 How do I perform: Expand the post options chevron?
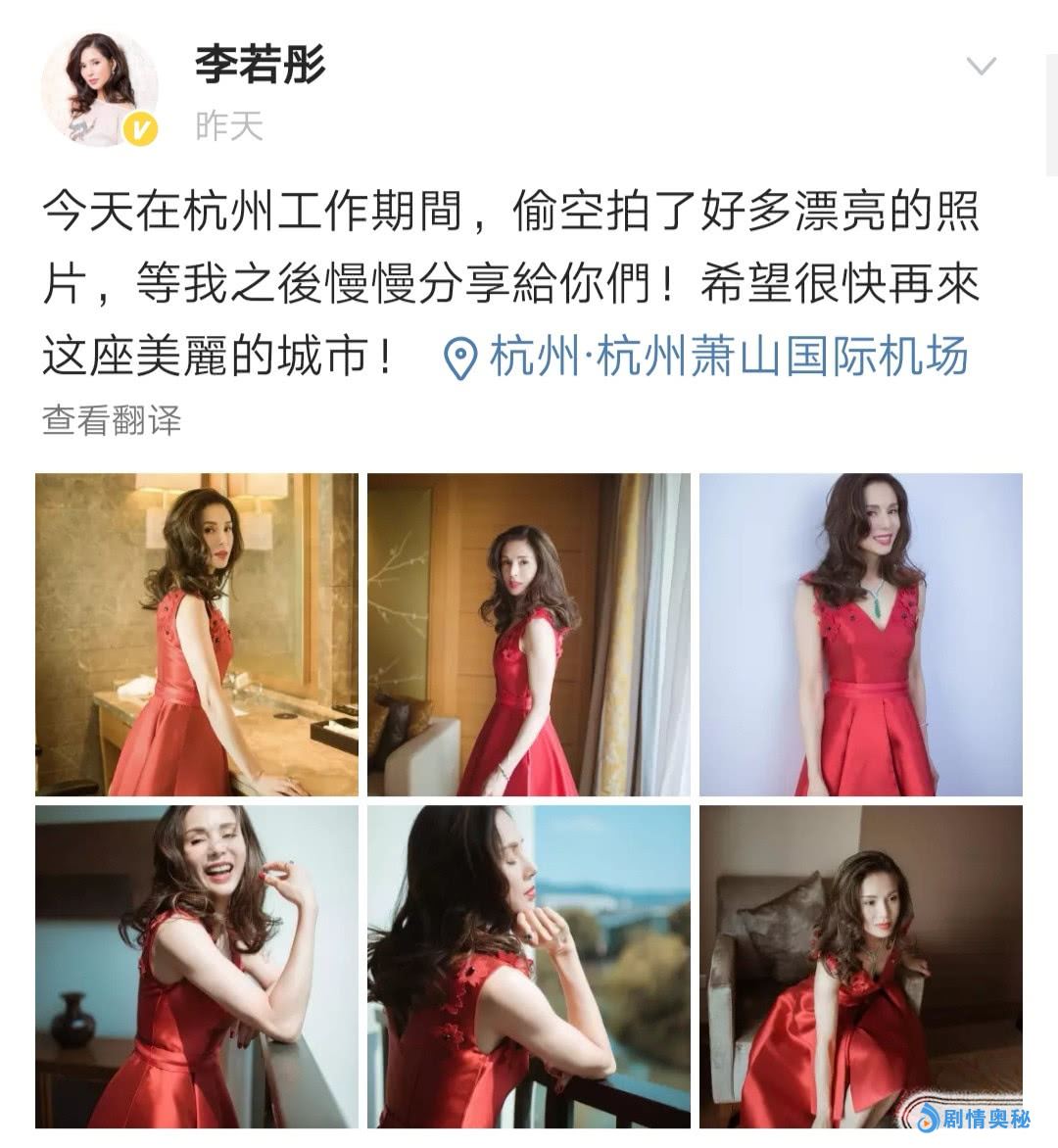pyautogui.click(x=981, y=67)
